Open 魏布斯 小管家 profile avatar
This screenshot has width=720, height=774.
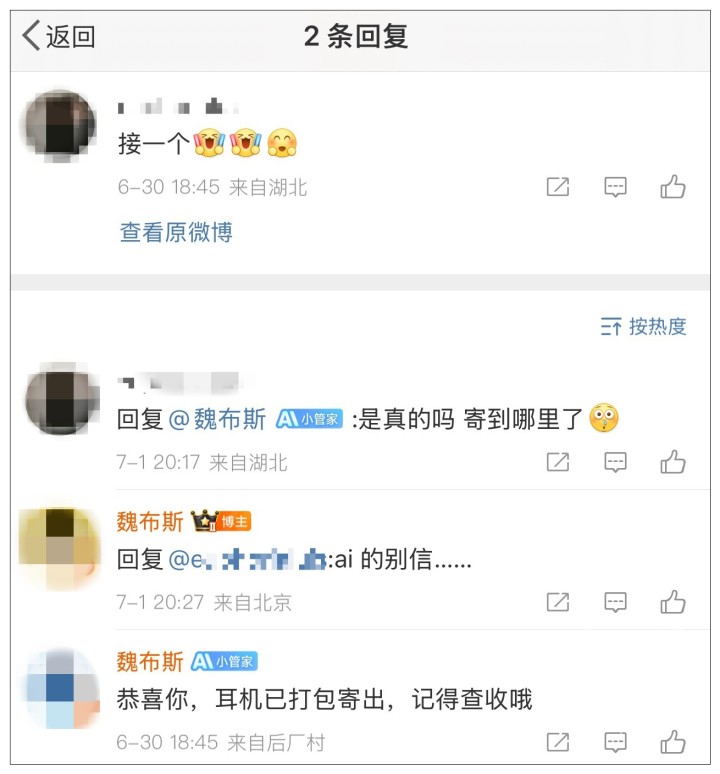click(x=60, y=688)
